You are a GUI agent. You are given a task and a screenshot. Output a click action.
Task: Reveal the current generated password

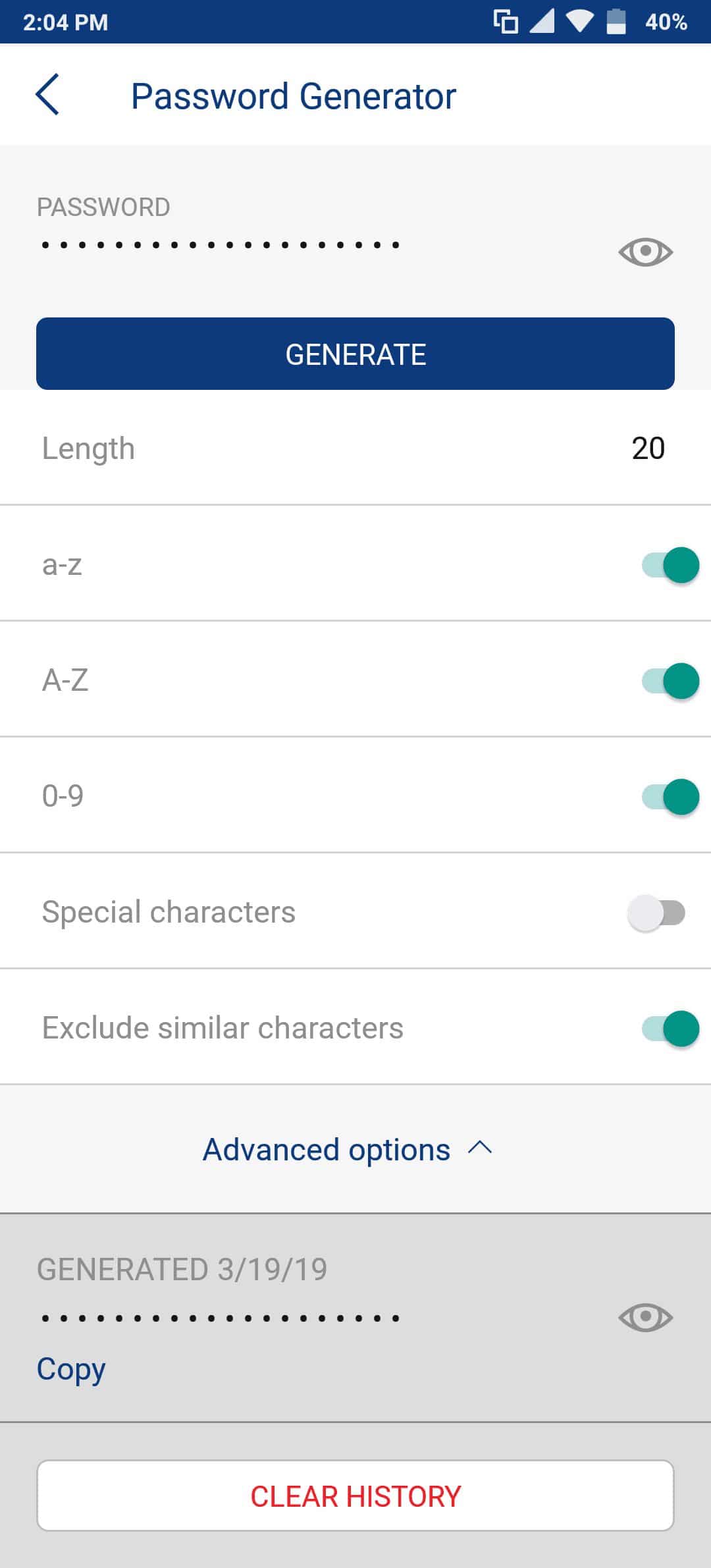pyautogui.click(x=645, y=252)
